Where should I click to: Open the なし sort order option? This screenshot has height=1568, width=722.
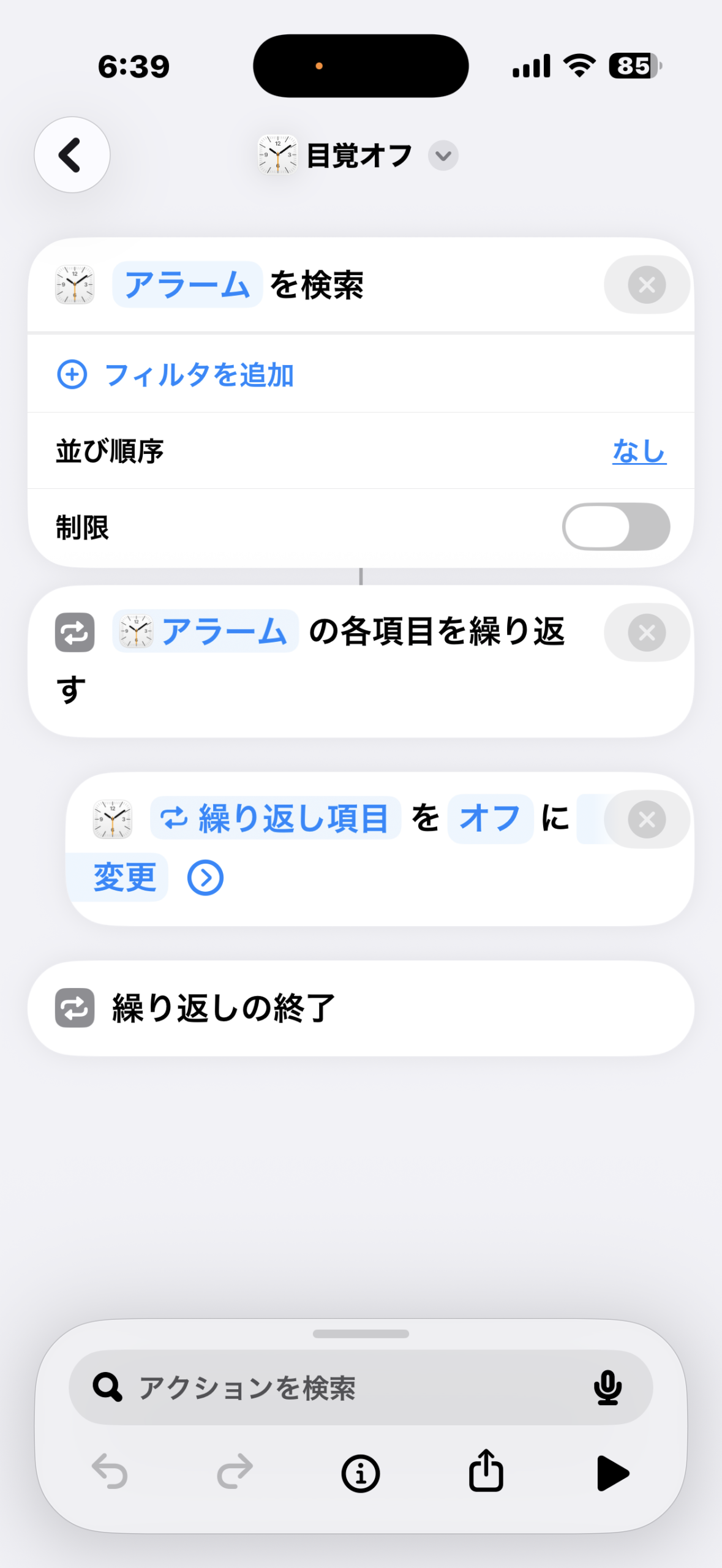click(x=639, y=451)
